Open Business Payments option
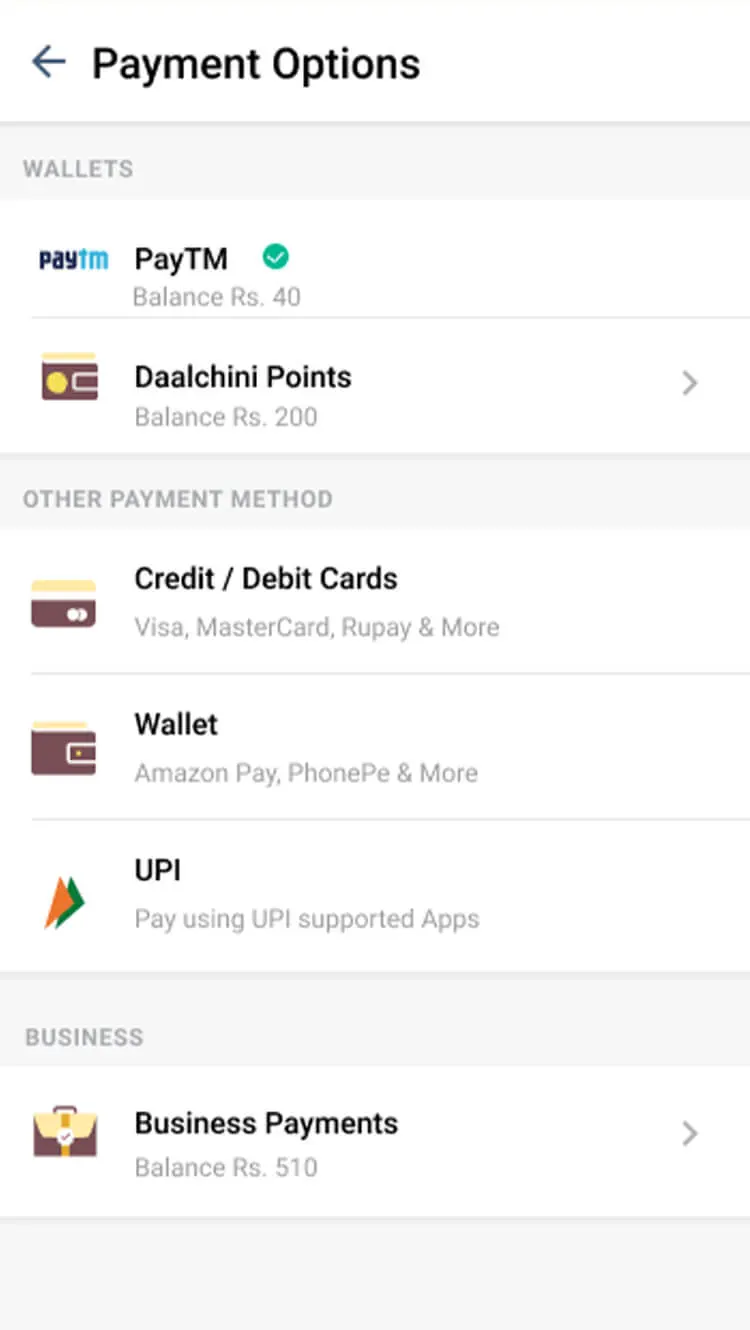The height and width of the screenshot is (1330, 750). pyautogui.click(x=374, y=1141)
